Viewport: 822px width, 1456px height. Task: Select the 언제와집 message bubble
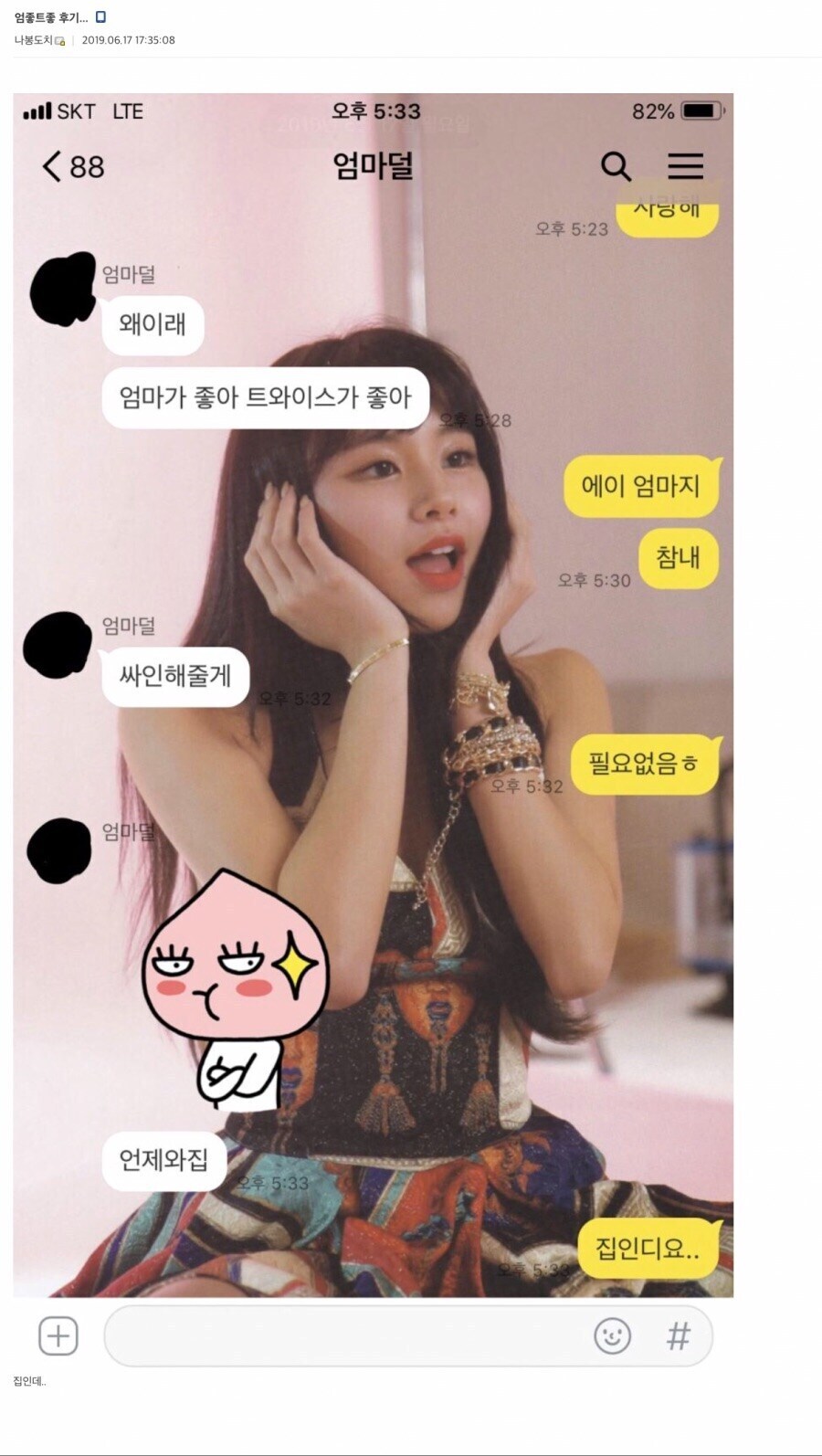coord(164,1161)
